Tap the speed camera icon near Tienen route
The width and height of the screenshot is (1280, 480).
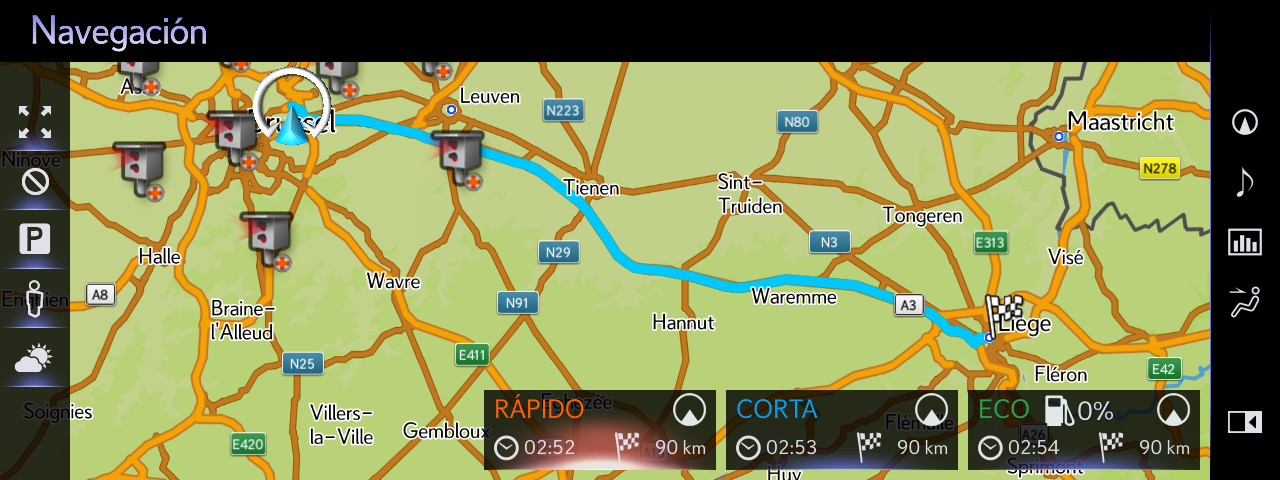(458, 157)
